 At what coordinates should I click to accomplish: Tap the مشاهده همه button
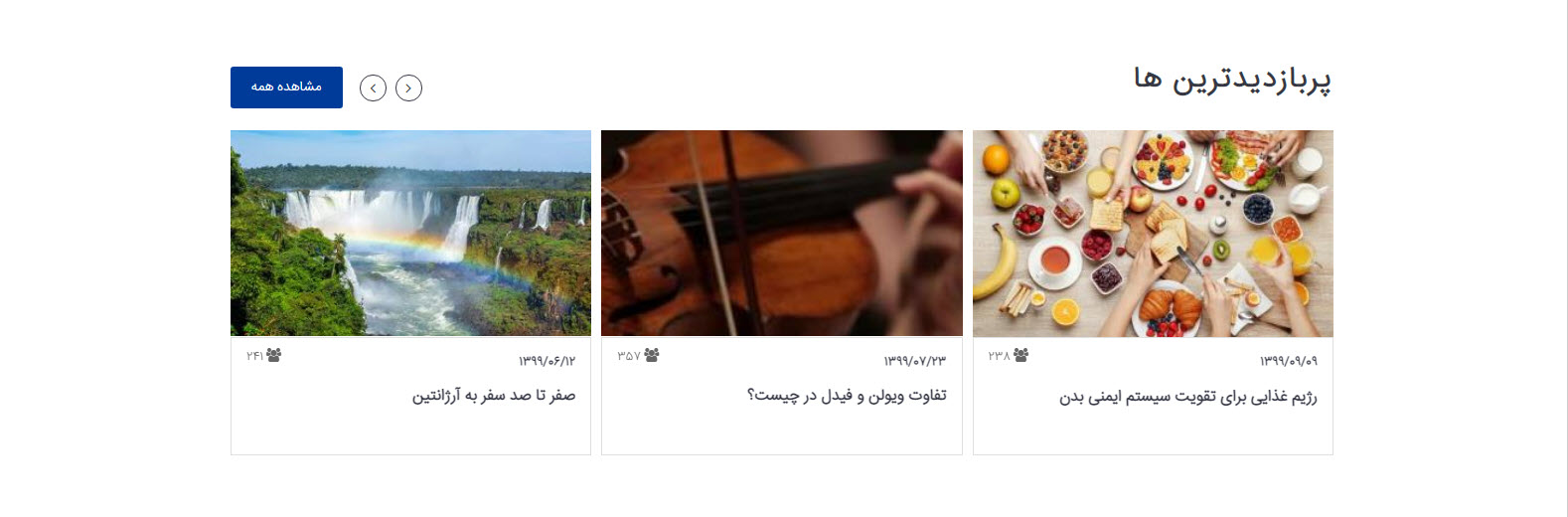pyautogui.click(x=286, y=87)
